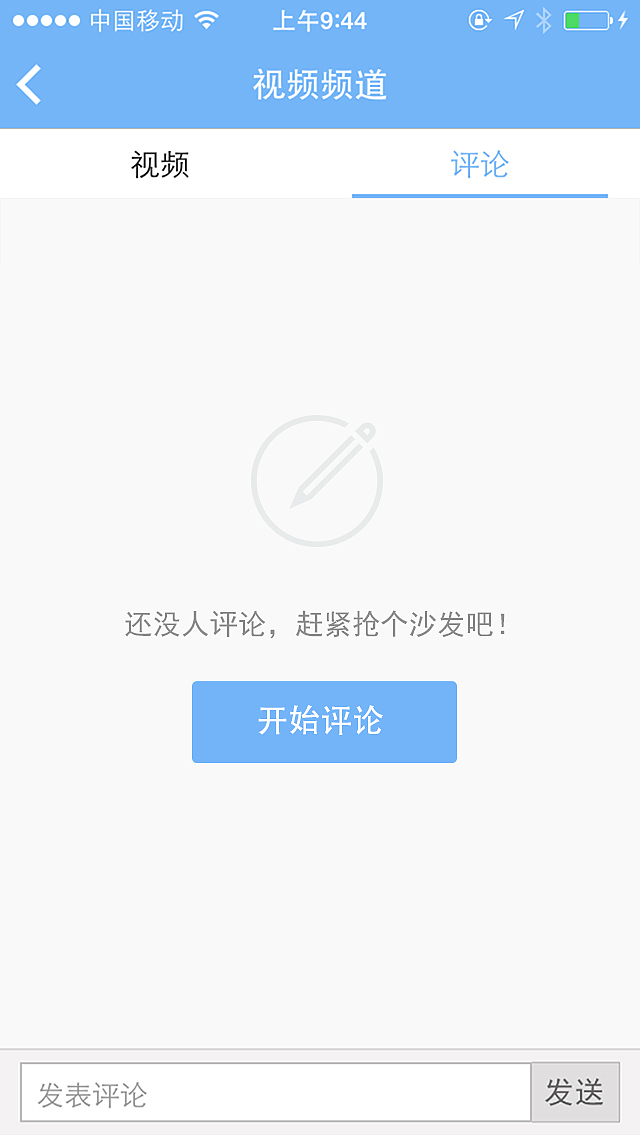Tap the 发送 send button
The height and width of the screenshot is (1136, 640).
(x=575, y=1093)
